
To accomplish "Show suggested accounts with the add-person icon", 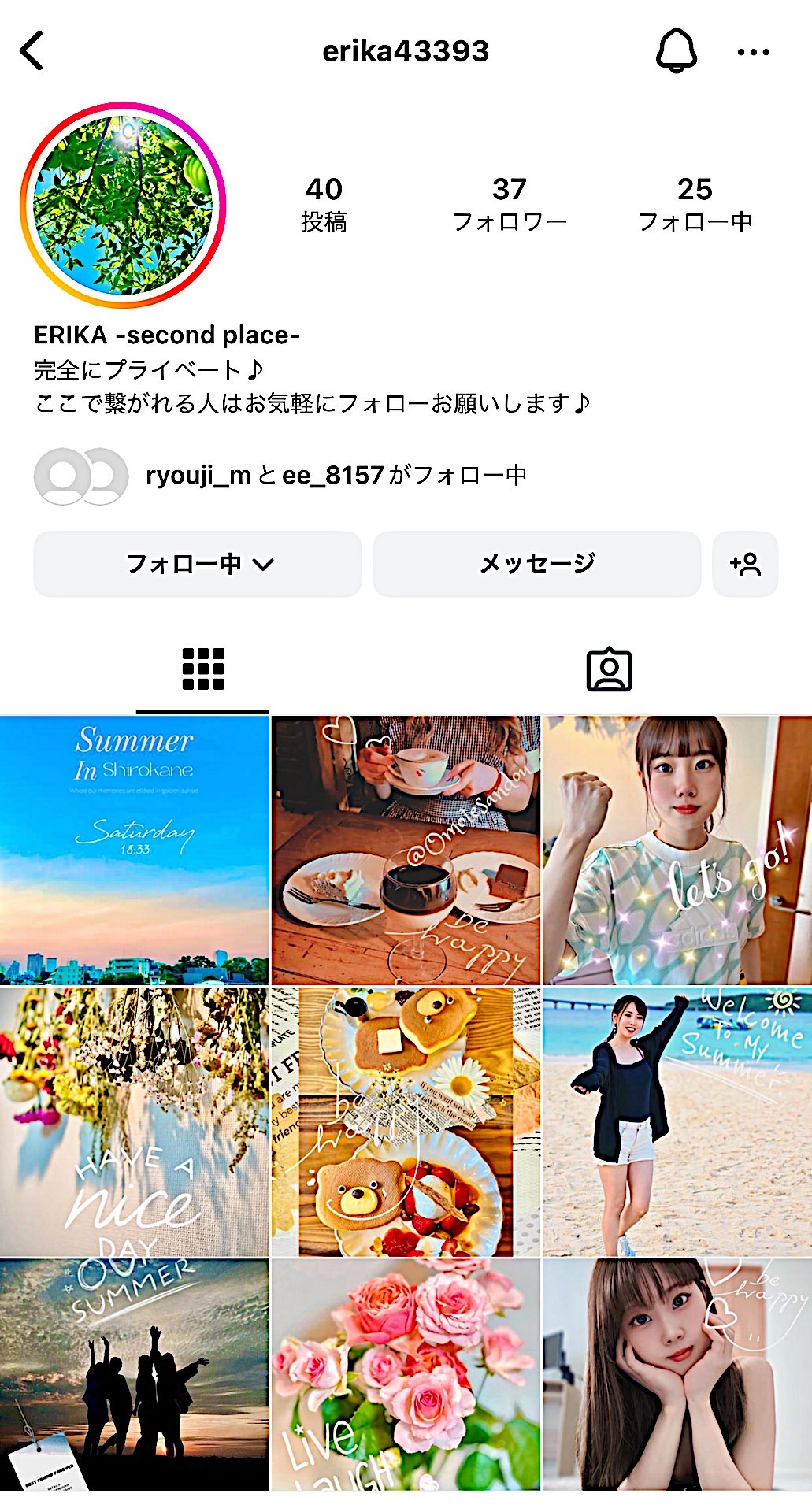I will coord(745,564).
